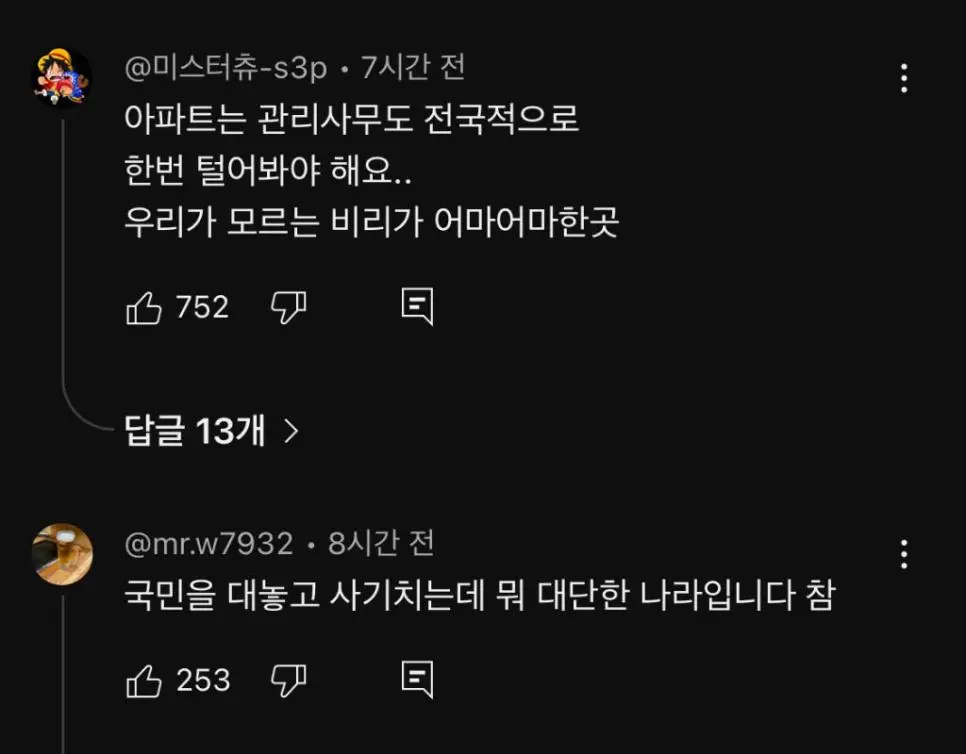Viewport: 966px width, 754px height.
Task: Open @mr.w7932's profile avatar
Action: pos(62,553)
